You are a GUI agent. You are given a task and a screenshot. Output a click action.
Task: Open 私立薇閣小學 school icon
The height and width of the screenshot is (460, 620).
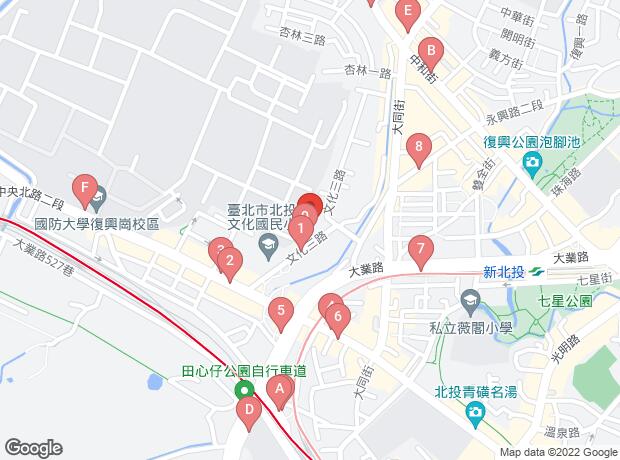[x=468, y=299]
